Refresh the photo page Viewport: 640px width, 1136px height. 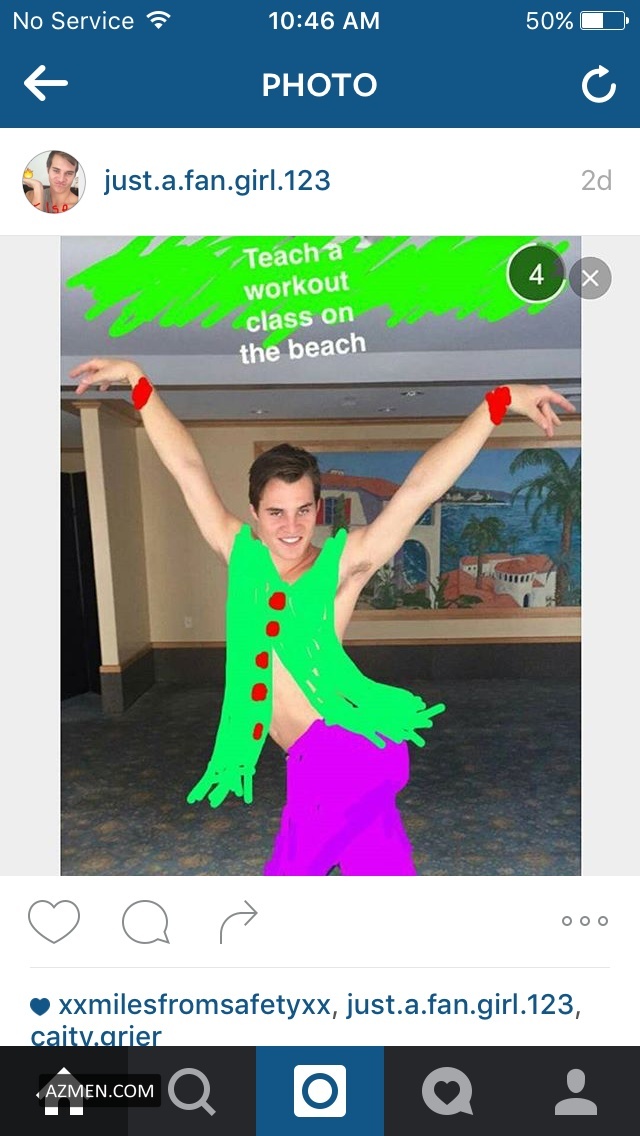598,86
